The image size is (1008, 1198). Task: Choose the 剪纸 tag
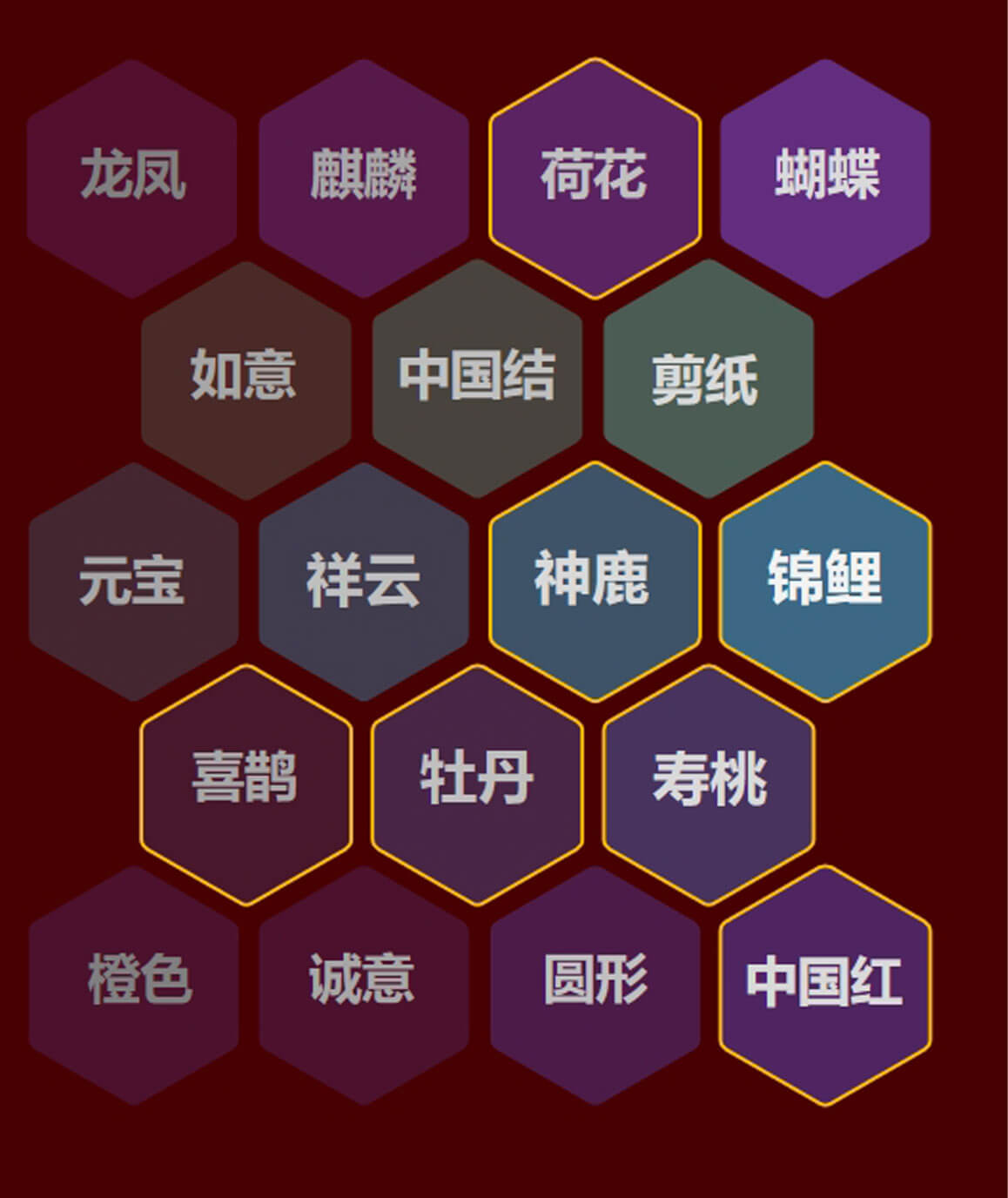coord(708,380)
